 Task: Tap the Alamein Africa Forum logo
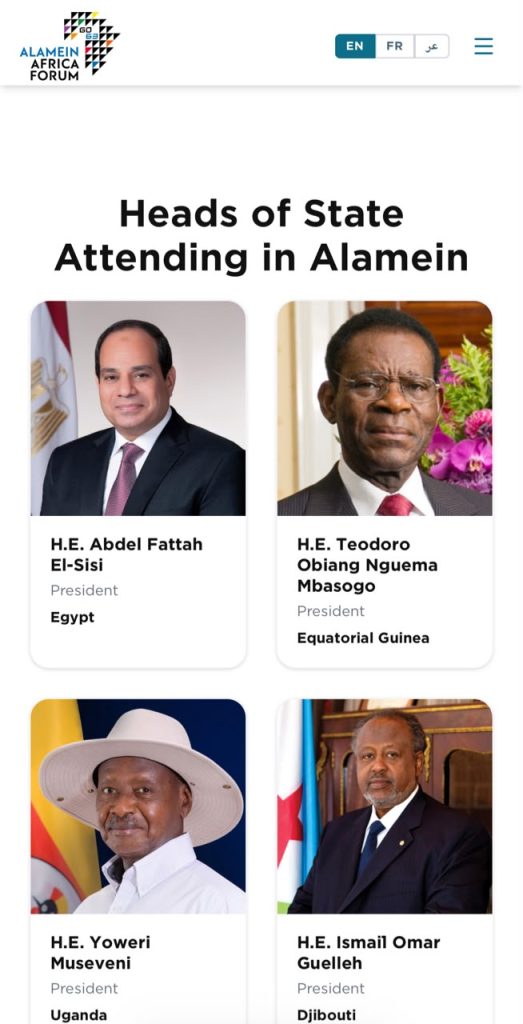70,46
